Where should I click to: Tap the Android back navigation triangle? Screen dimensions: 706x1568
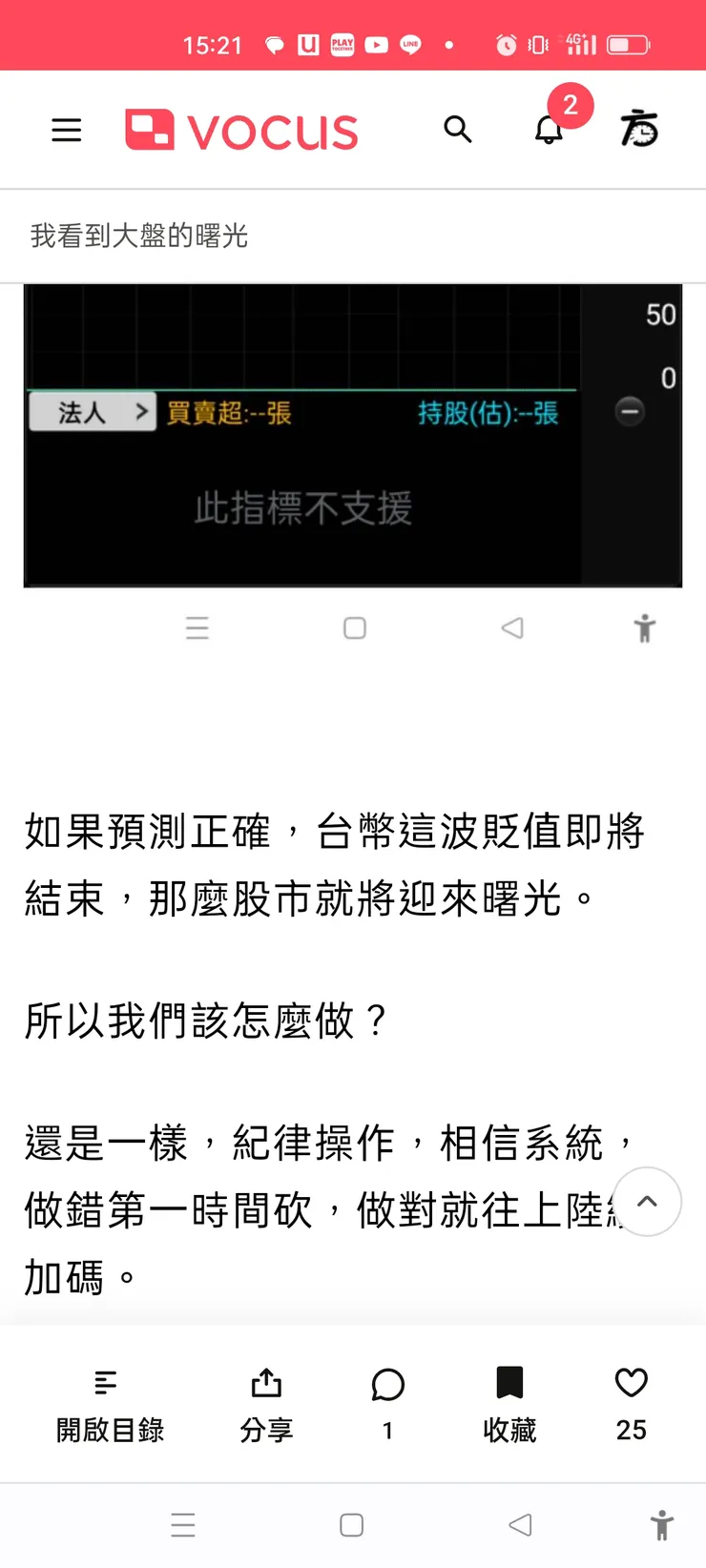(x=520, y=1525)
